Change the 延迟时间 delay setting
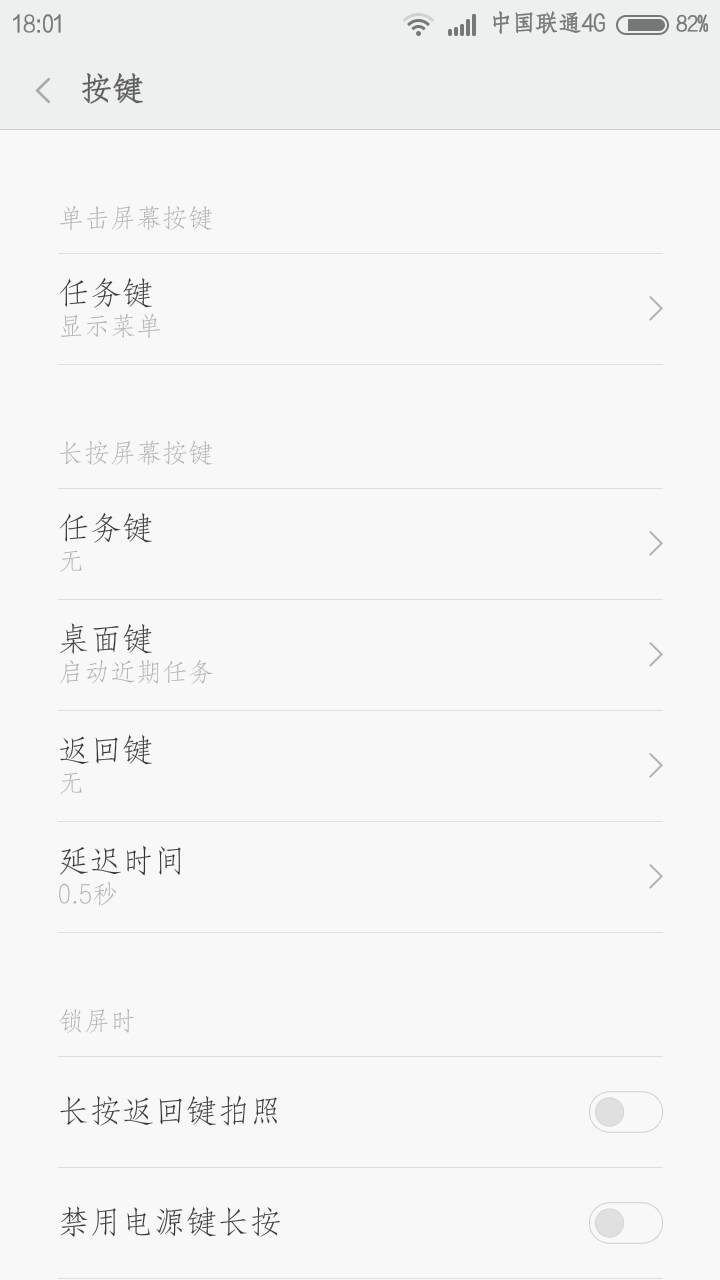Viewport: 720px width, 1280px height. (x=360, y=876)
